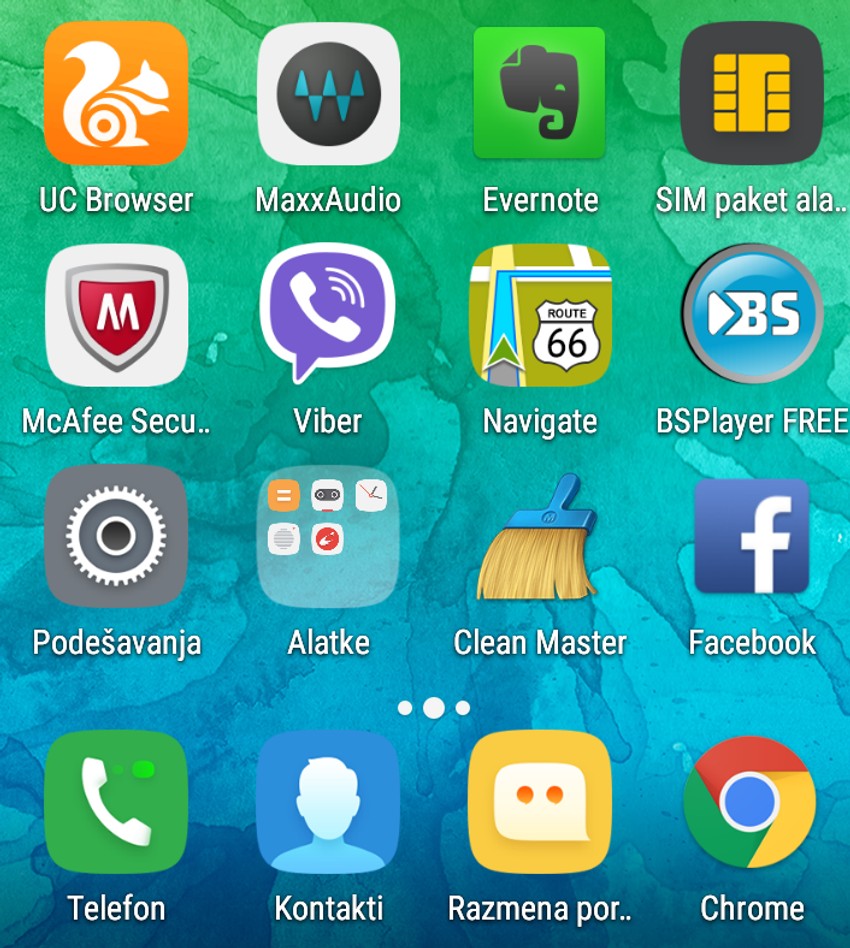850x948 pixels.
Task: Open the Facebook app
Action: 752,536
